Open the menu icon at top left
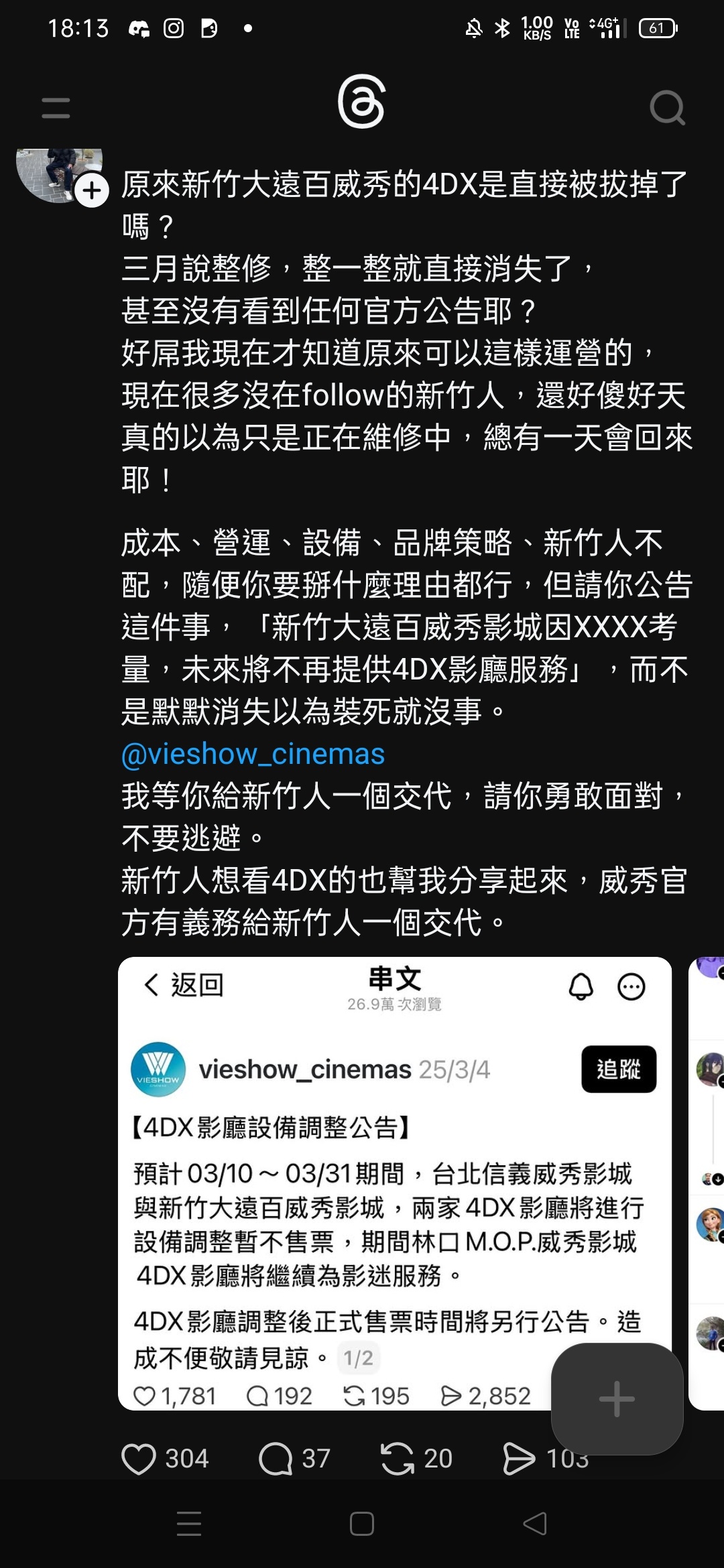Image resolution: width=724 pixels, height=1568 pixels. 56,108
